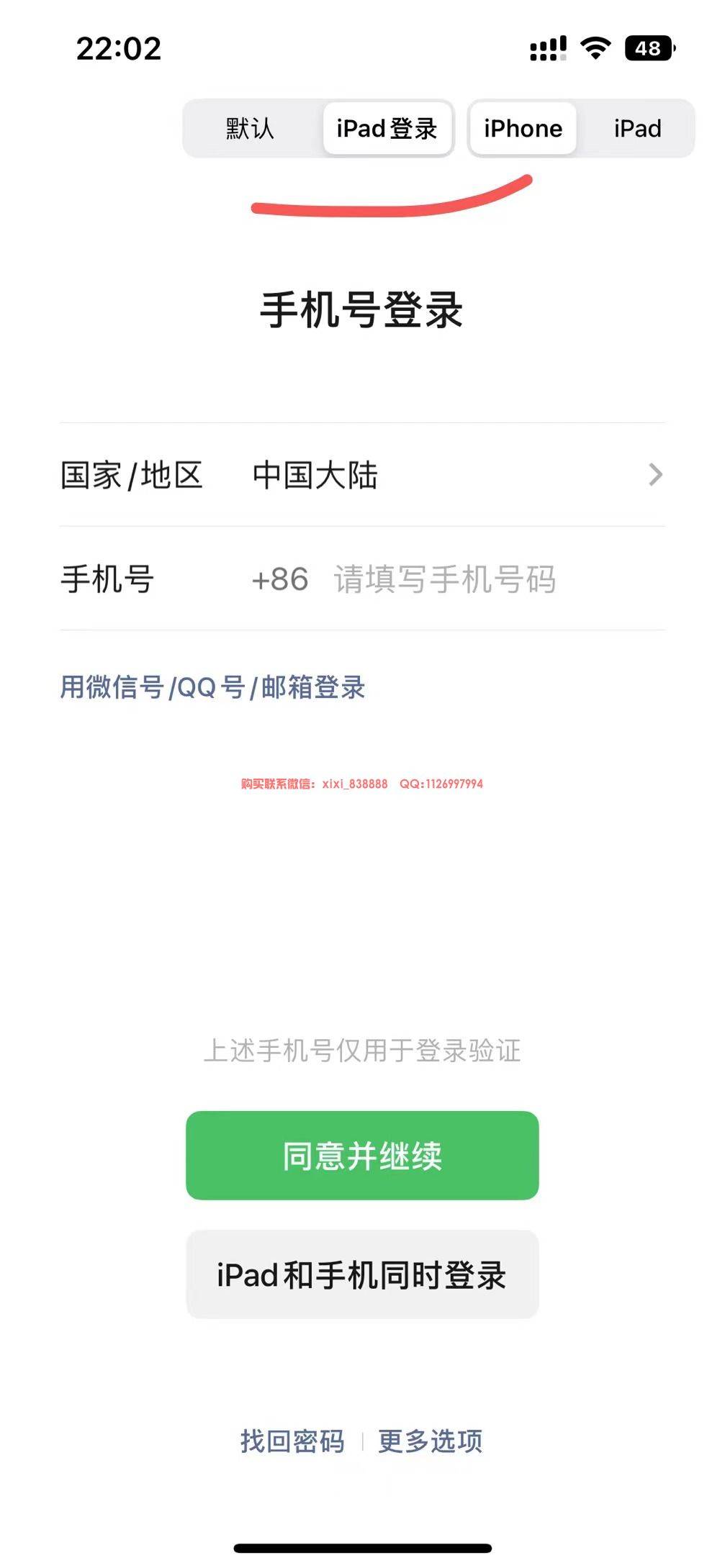This screenshot has height=1568, width=725.
Task: Switch to the iPad device option
Action: click(637, 129)
